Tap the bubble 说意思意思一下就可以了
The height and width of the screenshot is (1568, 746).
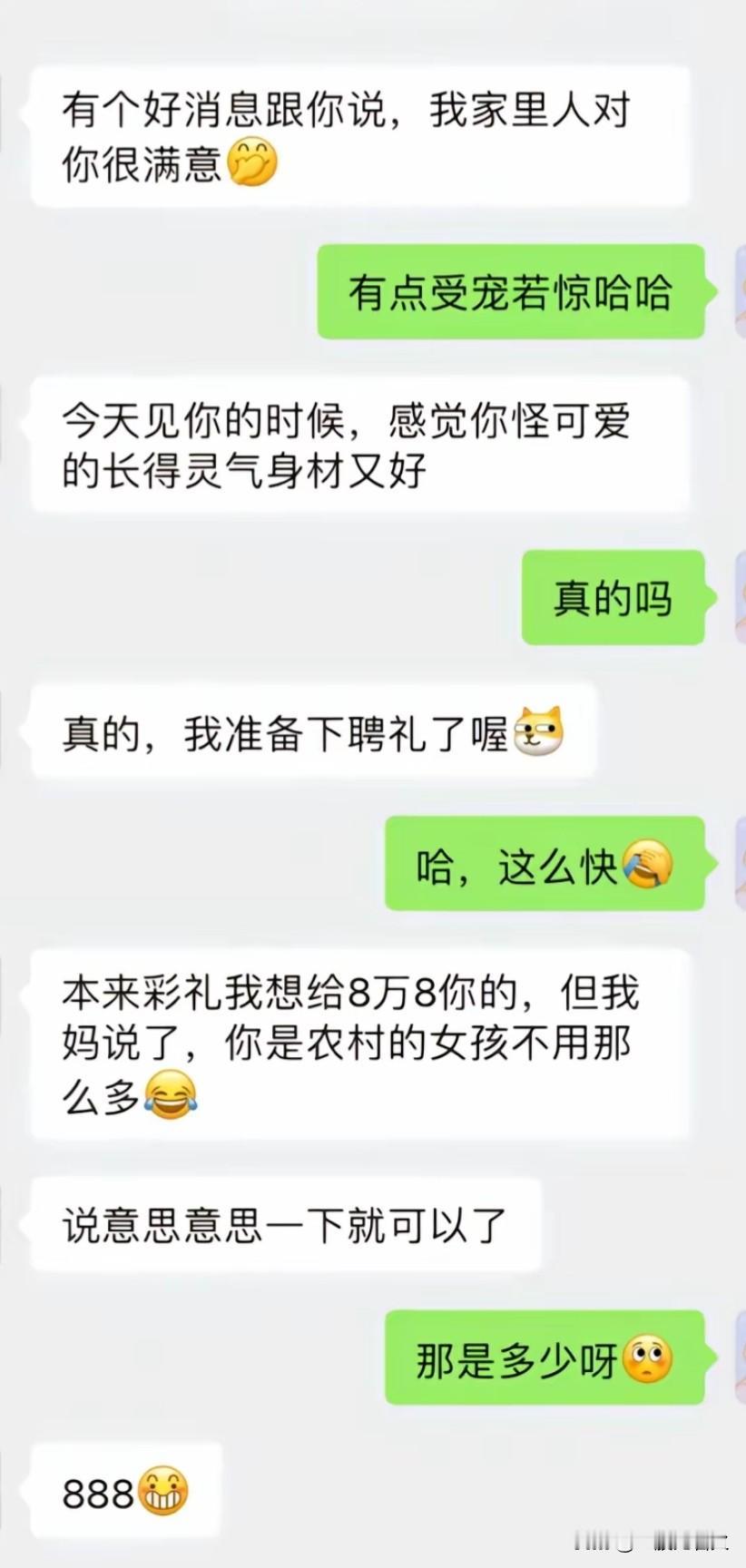(x=290, y=1223)
